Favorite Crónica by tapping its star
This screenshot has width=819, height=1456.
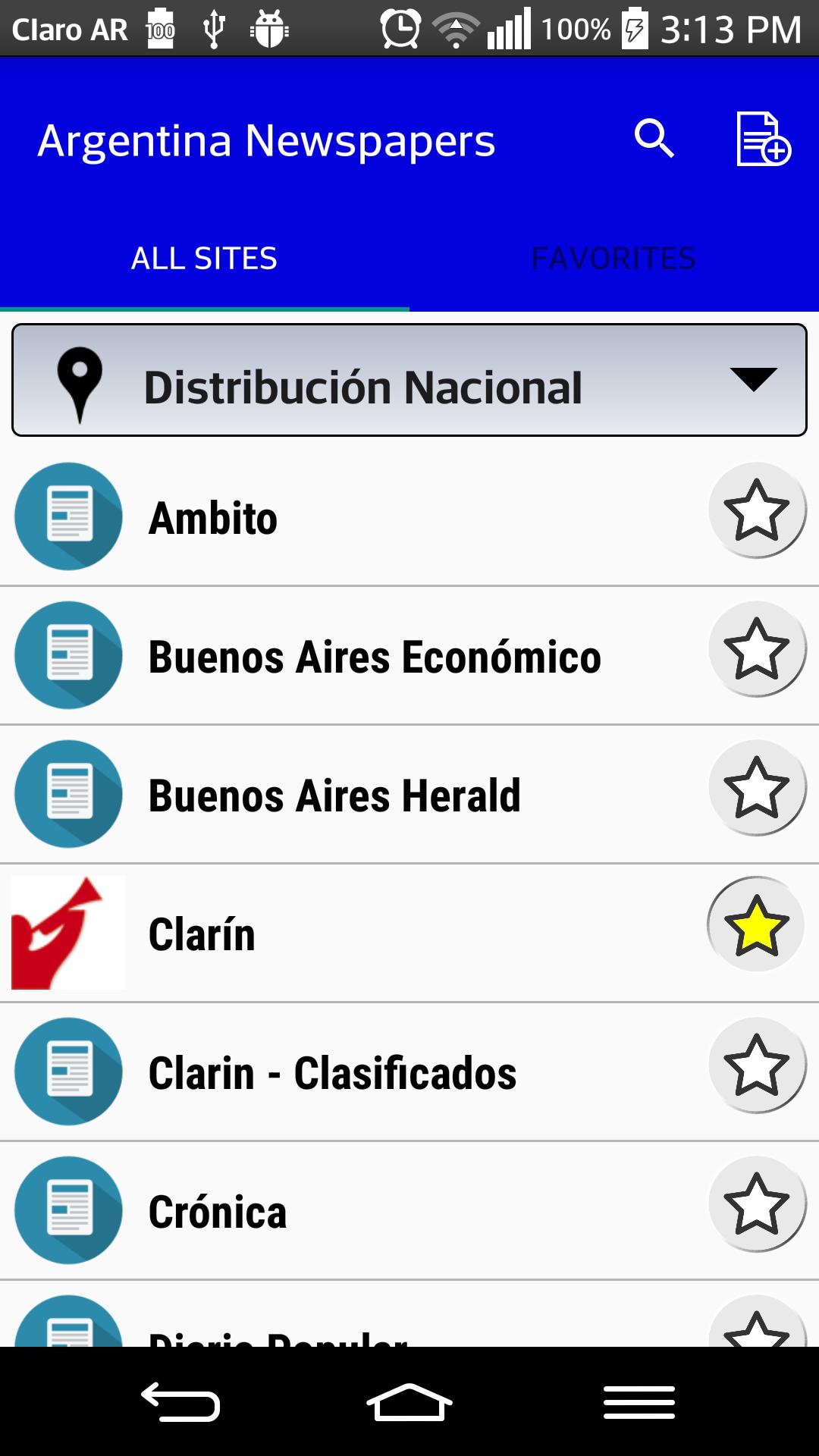(x=754, y=1208)
